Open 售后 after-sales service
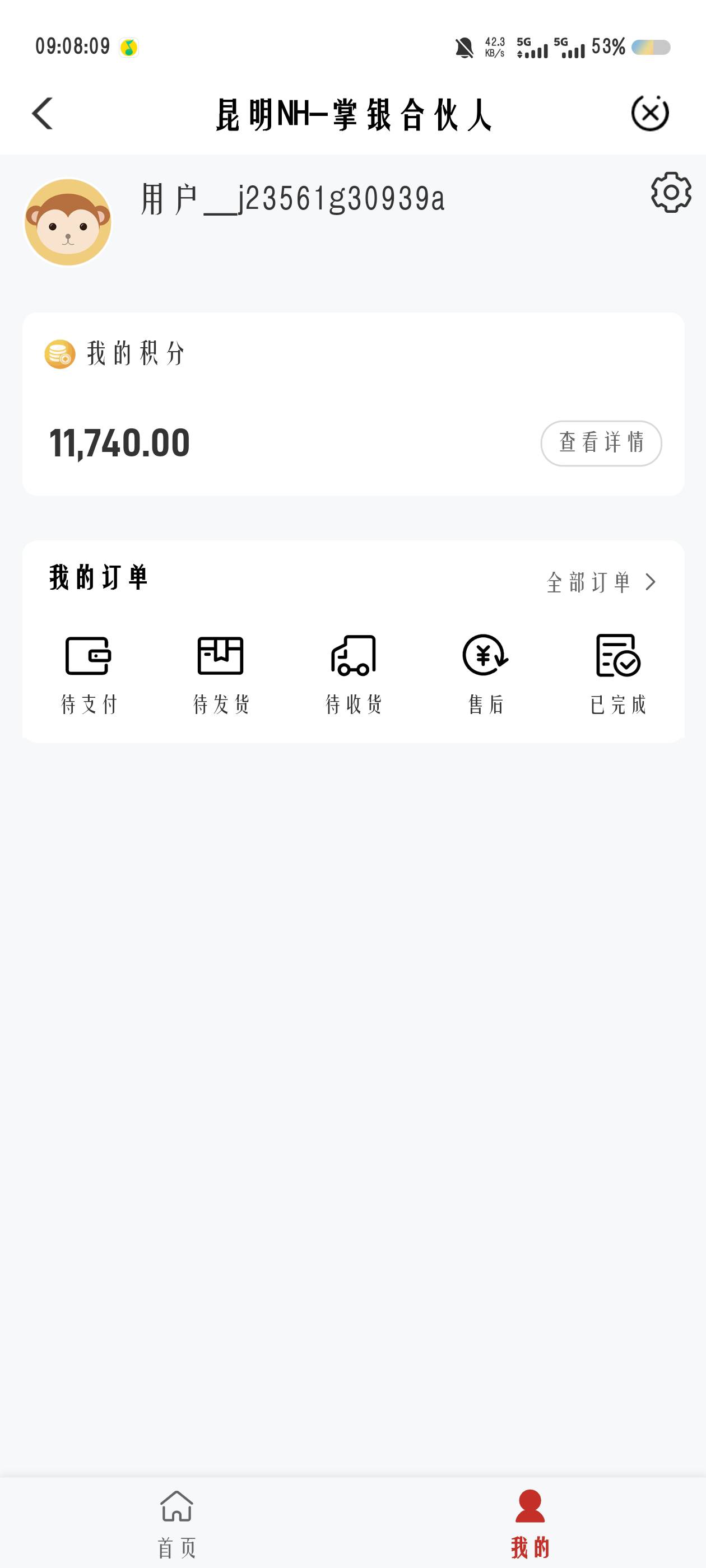The image size is (706, 1568). coord(485,674)
